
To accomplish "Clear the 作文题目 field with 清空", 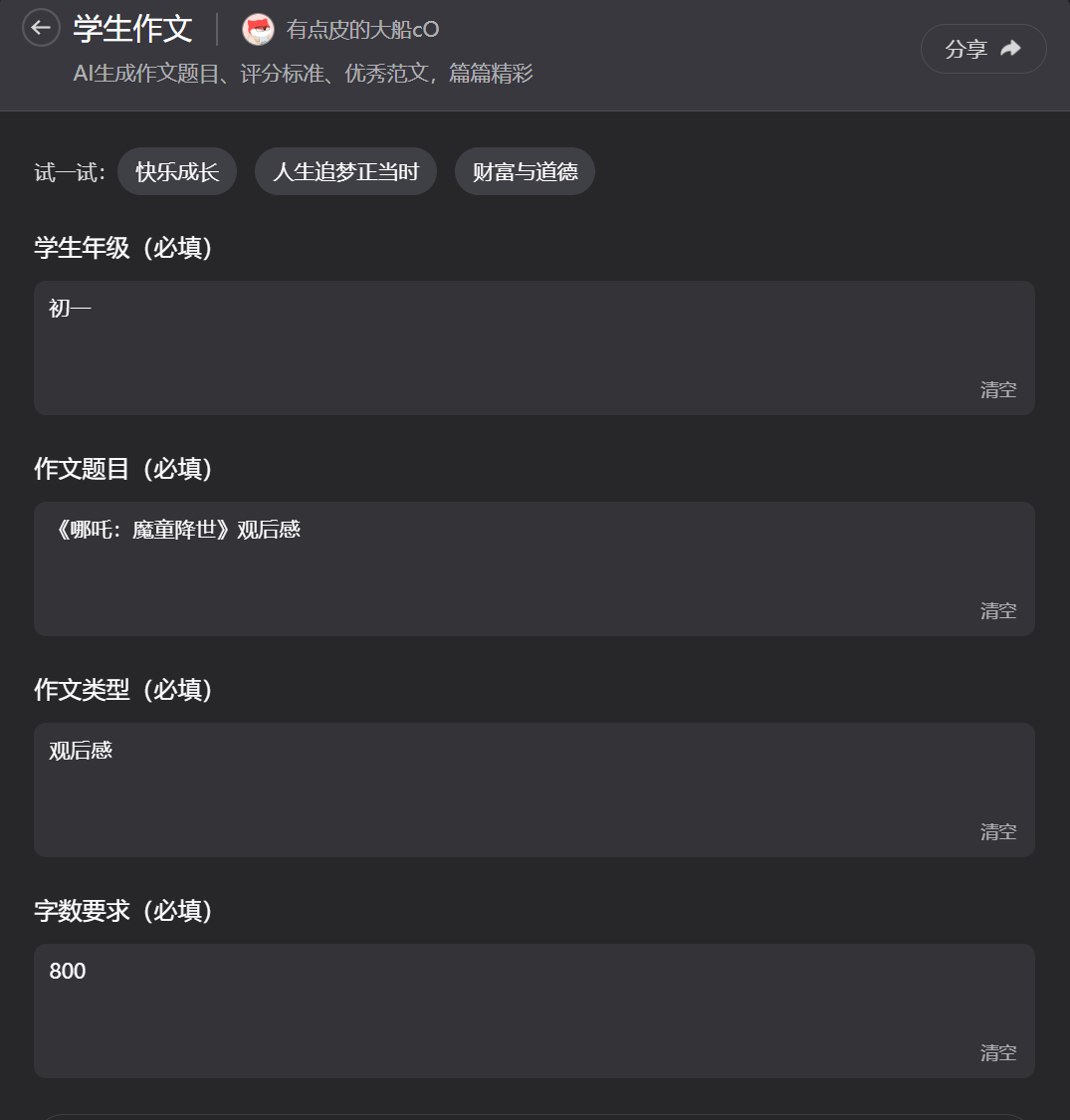I will pyautogui.click(x=997, y=610).
